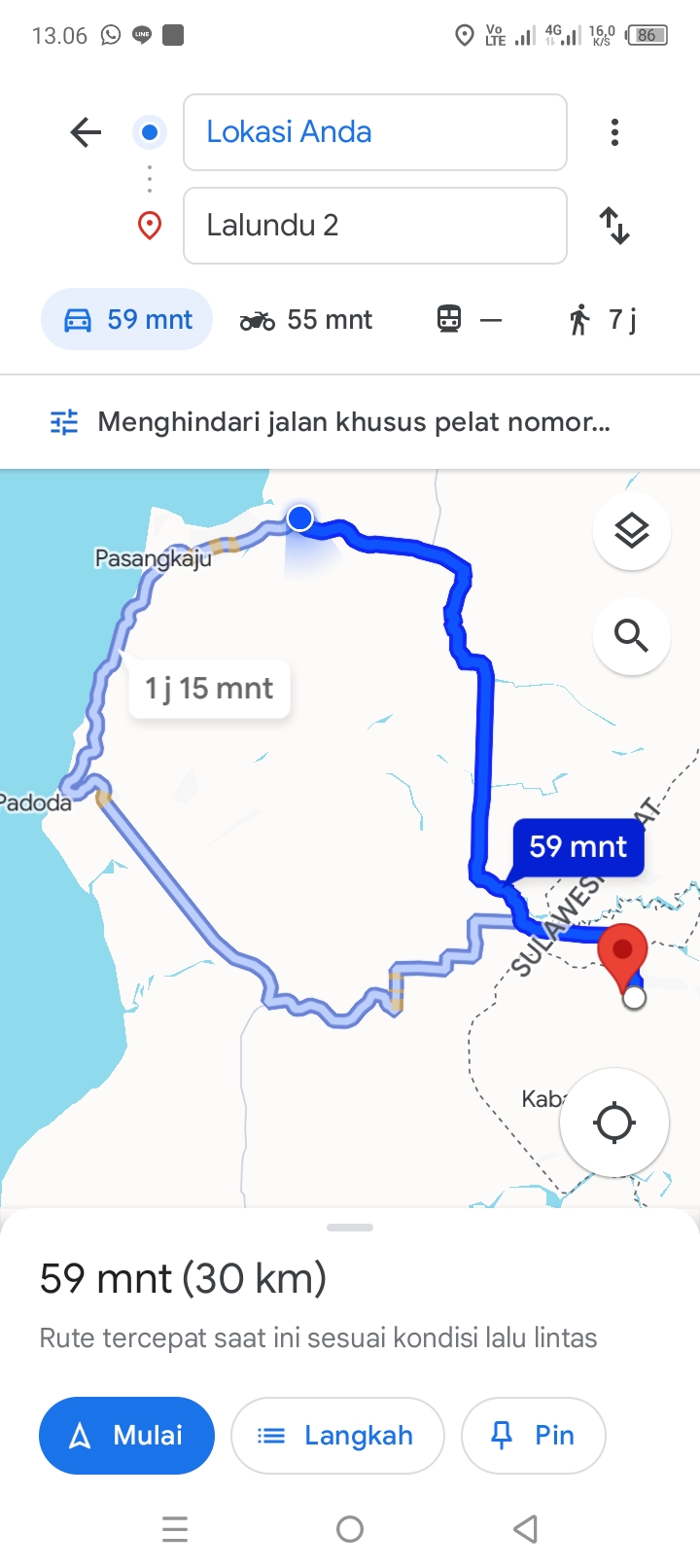Start navigation with Mulai

point(126,1436)
